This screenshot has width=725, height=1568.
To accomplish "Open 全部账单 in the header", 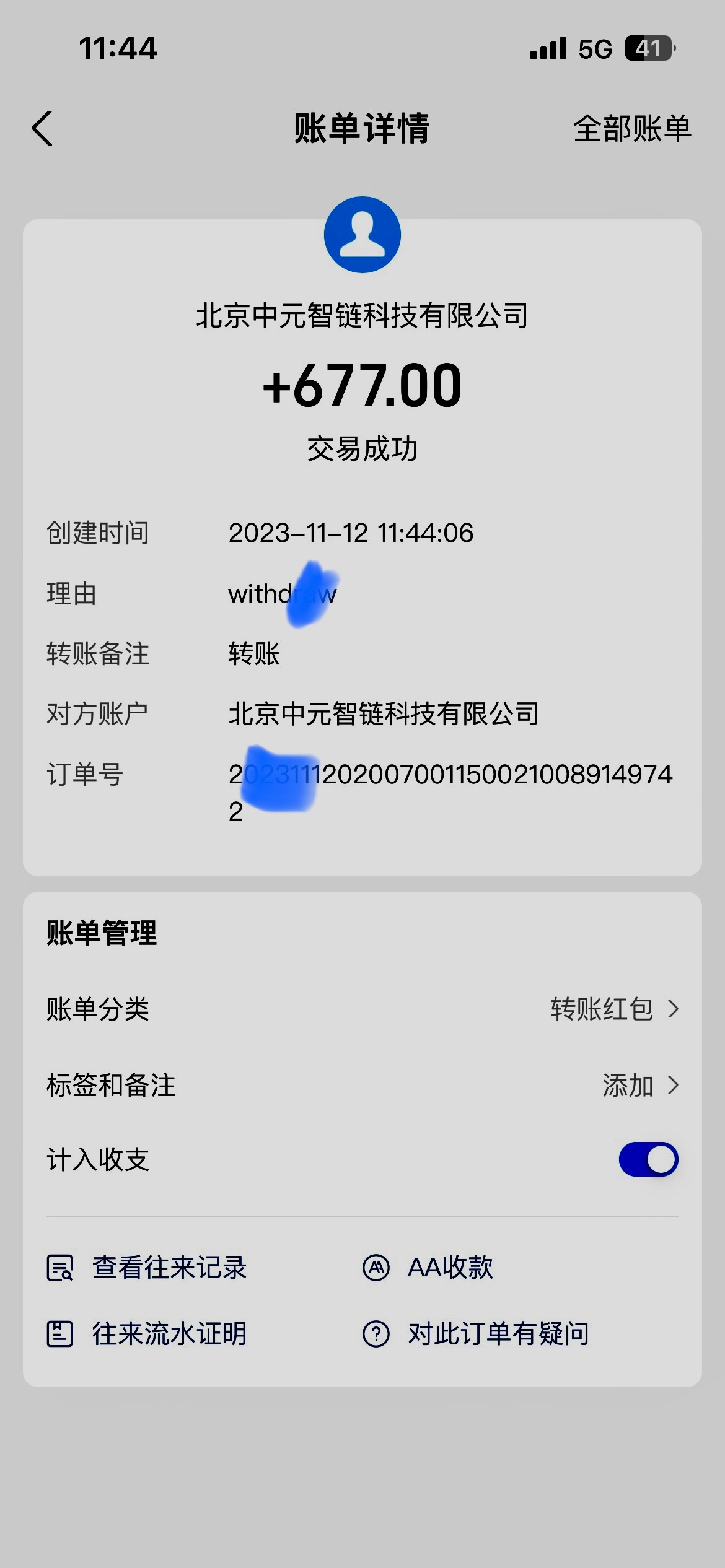I will point(631,129).
